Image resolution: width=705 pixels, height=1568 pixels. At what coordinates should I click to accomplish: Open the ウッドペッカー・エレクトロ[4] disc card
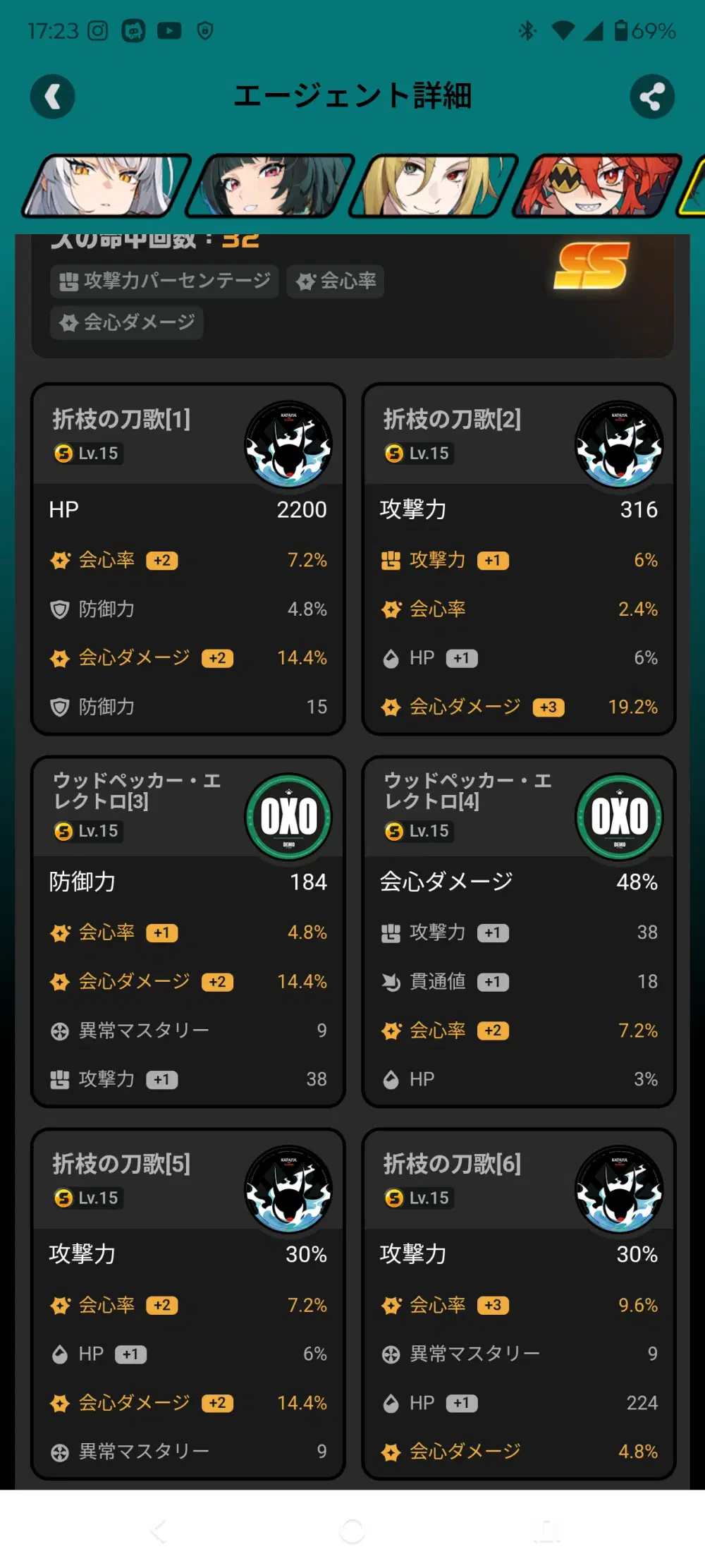tap(518, 931)
